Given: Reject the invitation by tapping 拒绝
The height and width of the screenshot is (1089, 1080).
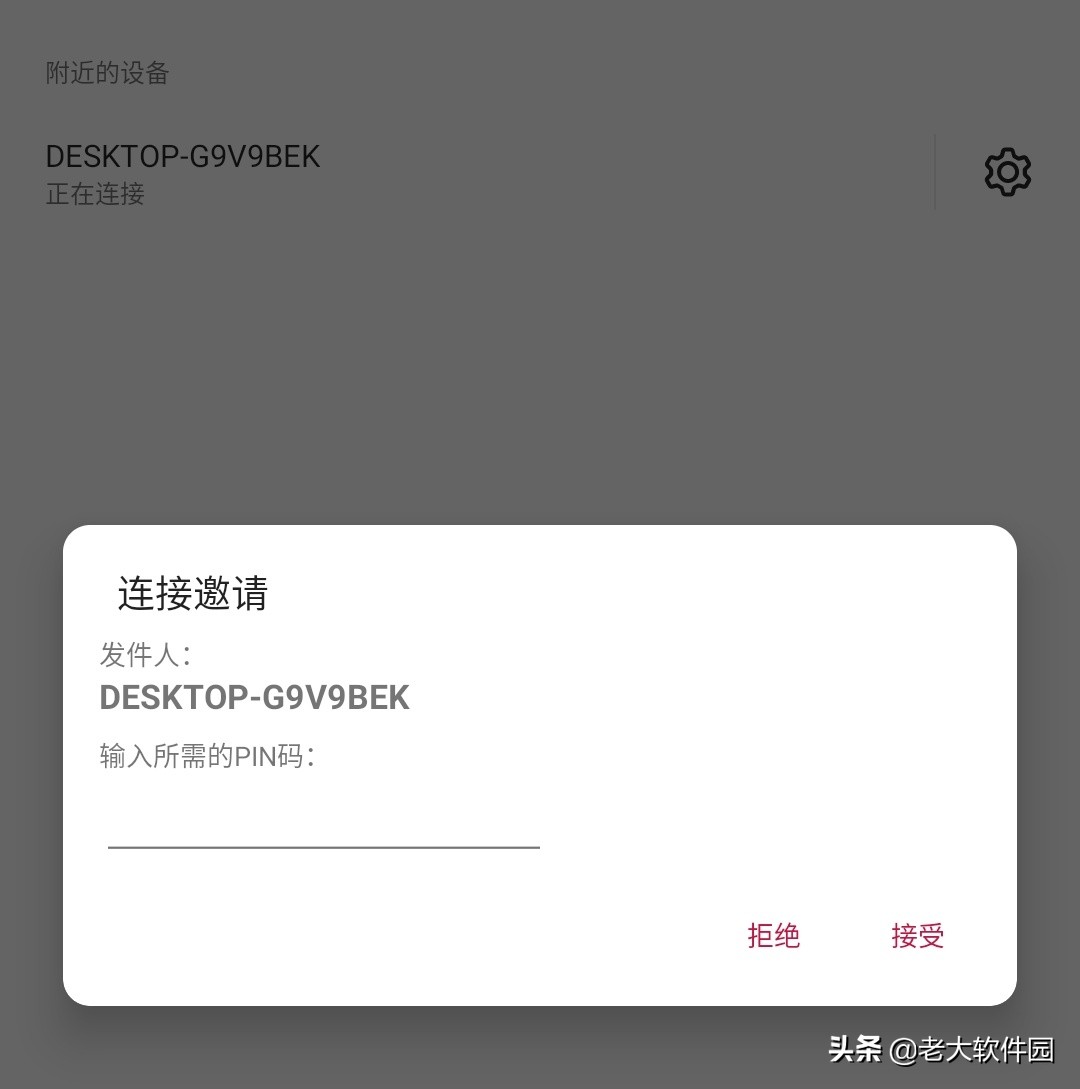Looking at the screenshot, I should pyautogui.click(x=772, y=936).
